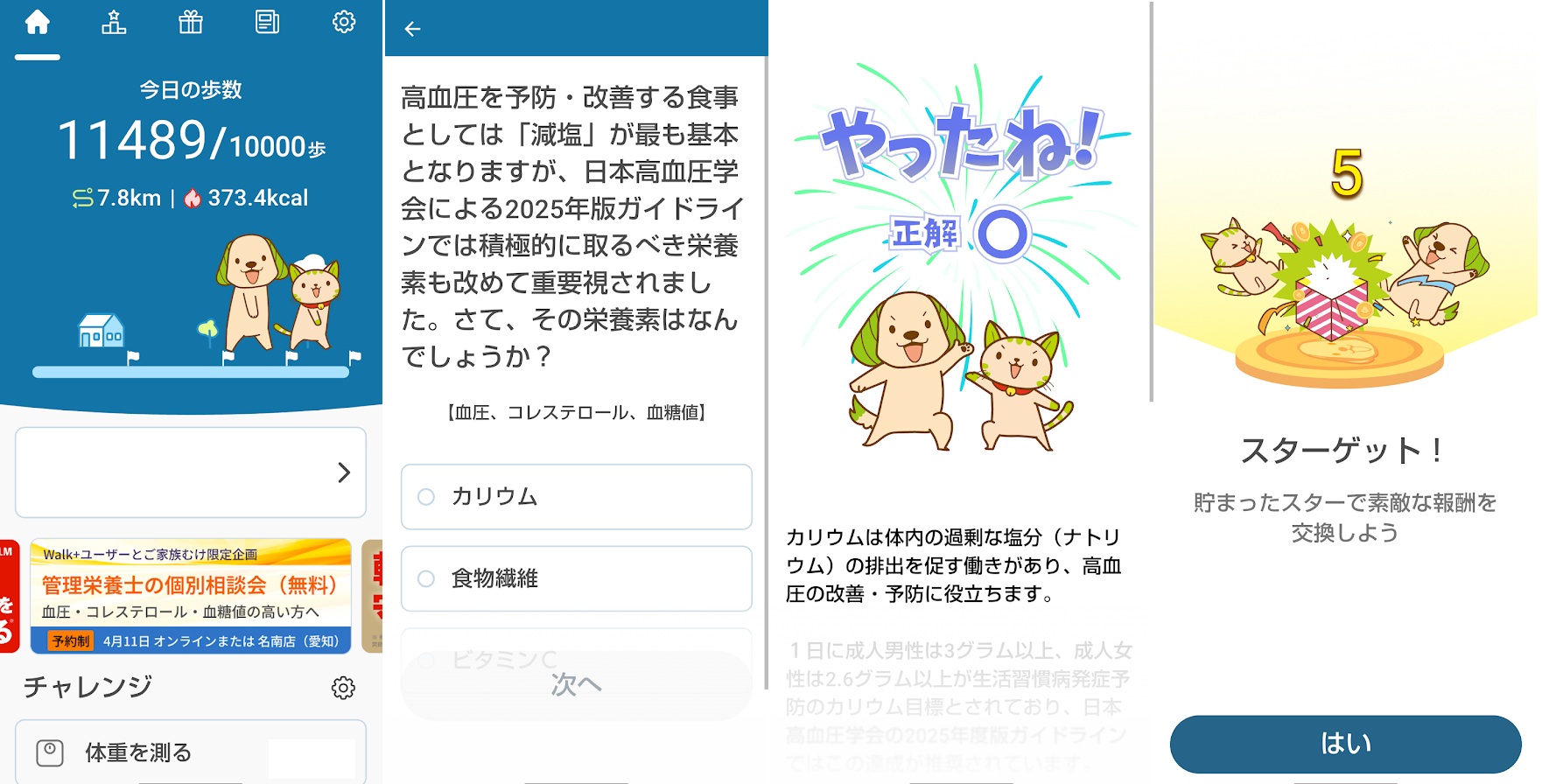Image resolution: width=1542 pixels, height=784 pixels.
Task: Open the settings gear tab
Action: point(344,23)
